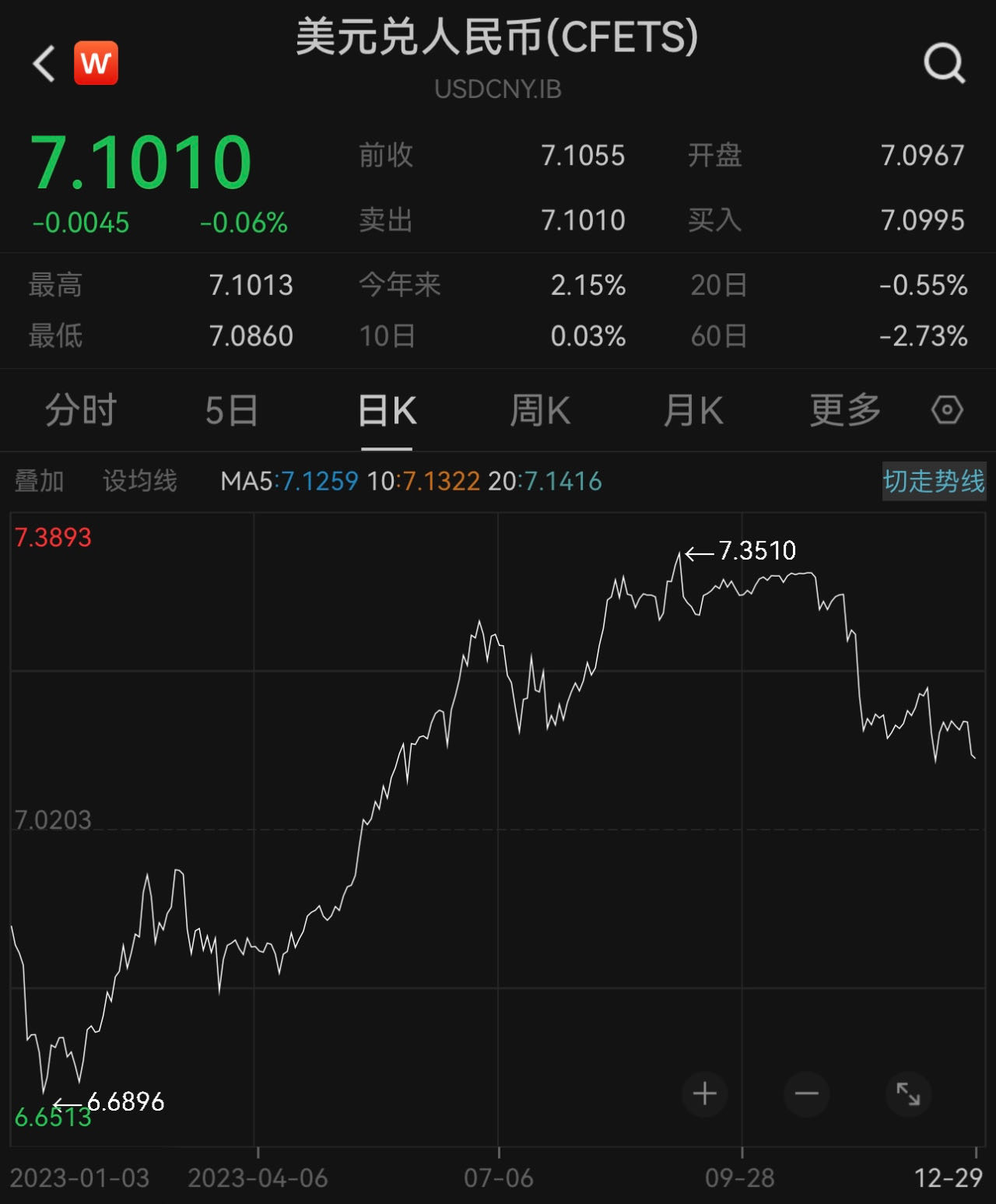Viewport: 996px width, 1204px height.
Task: Go back using the top-left arrow
Action: tap(44, 63)
